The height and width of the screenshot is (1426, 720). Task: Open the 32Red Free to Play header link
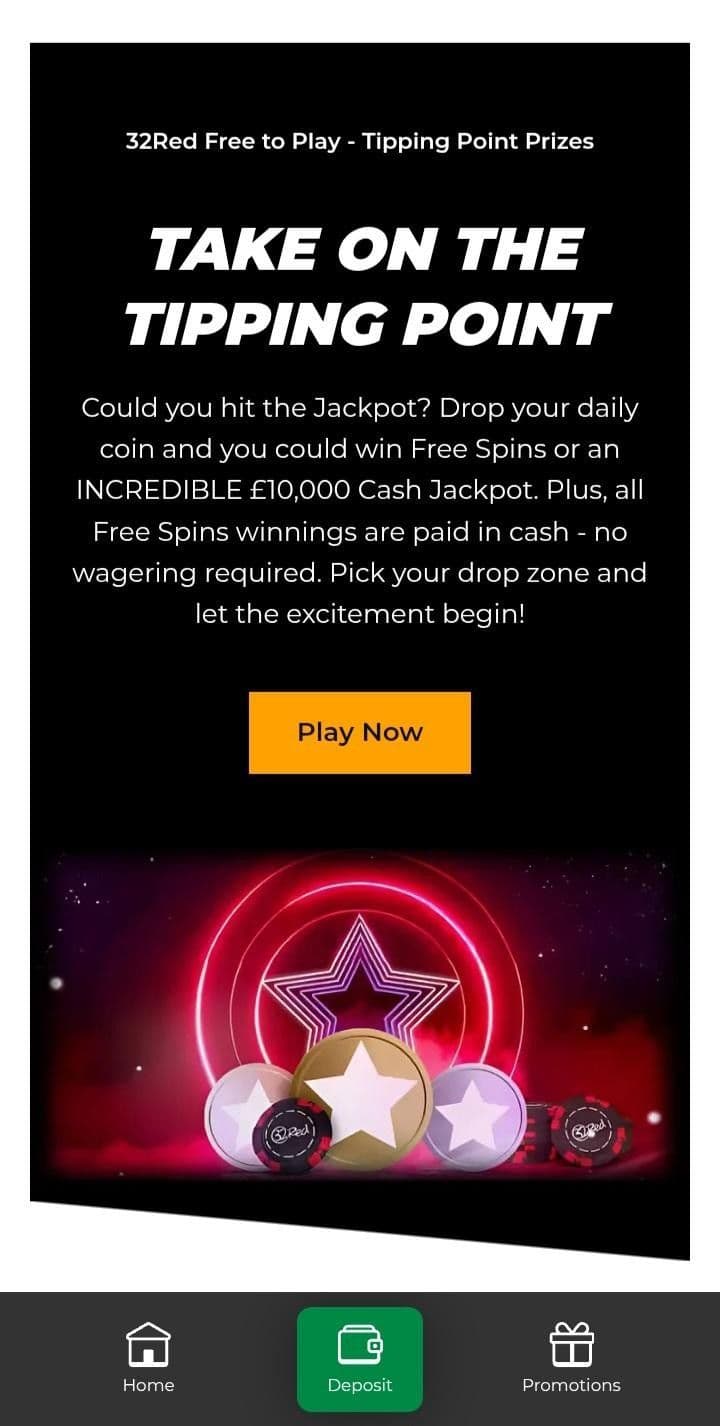click(360, 141)
